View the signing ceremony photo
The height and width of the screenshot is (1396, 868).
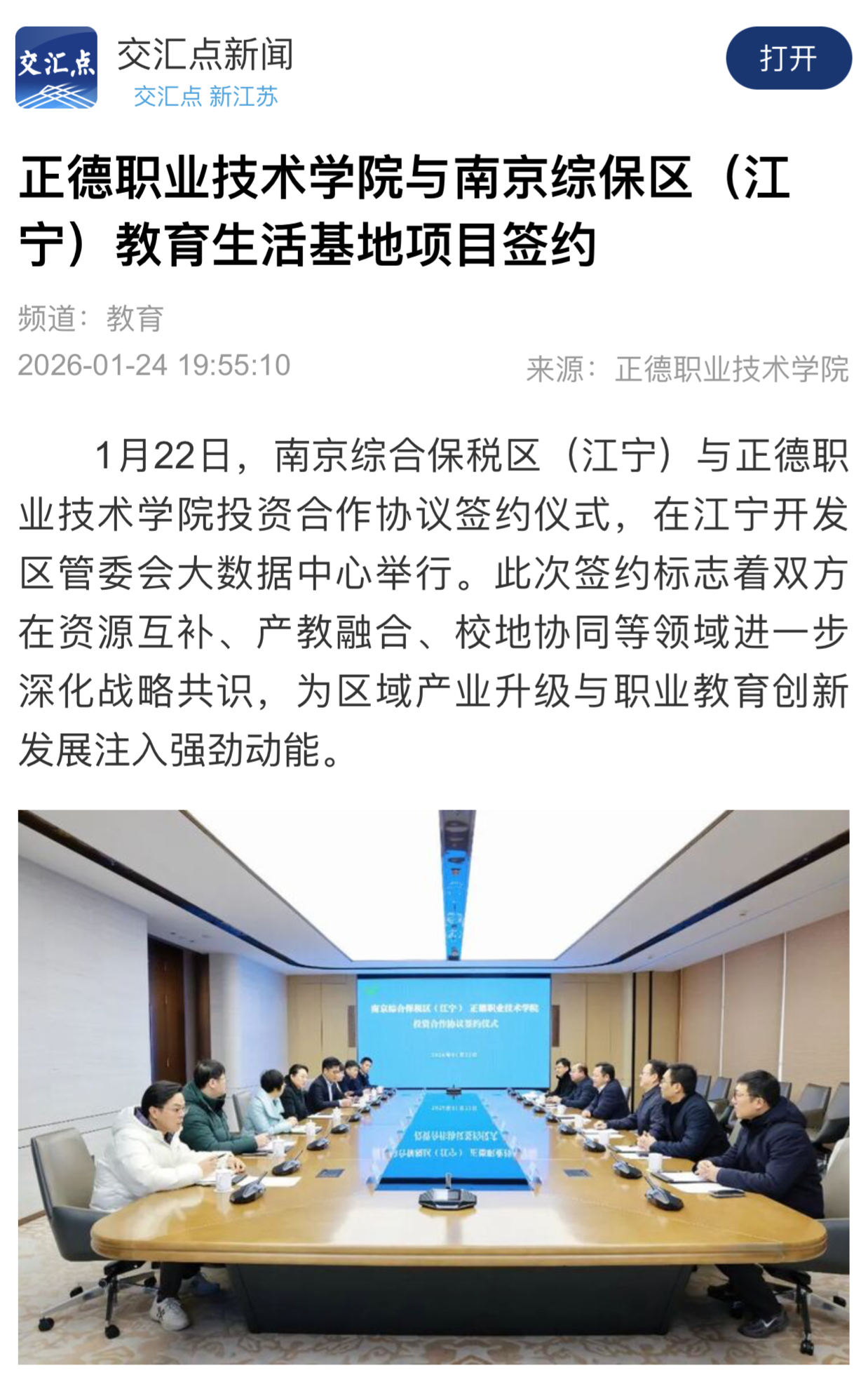tap(433, 1086)
